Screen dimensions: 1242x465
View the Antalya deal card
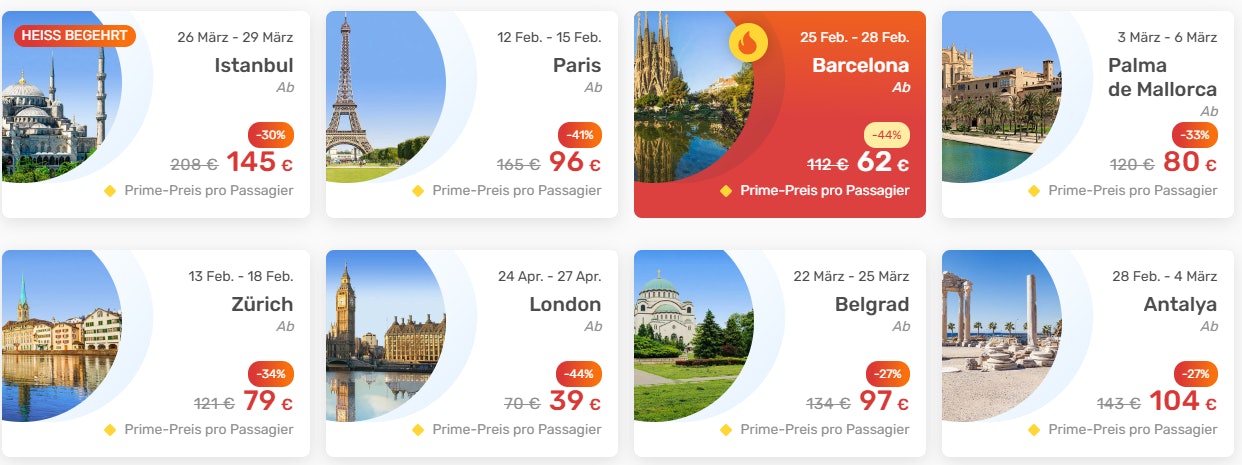(1087, 353)
